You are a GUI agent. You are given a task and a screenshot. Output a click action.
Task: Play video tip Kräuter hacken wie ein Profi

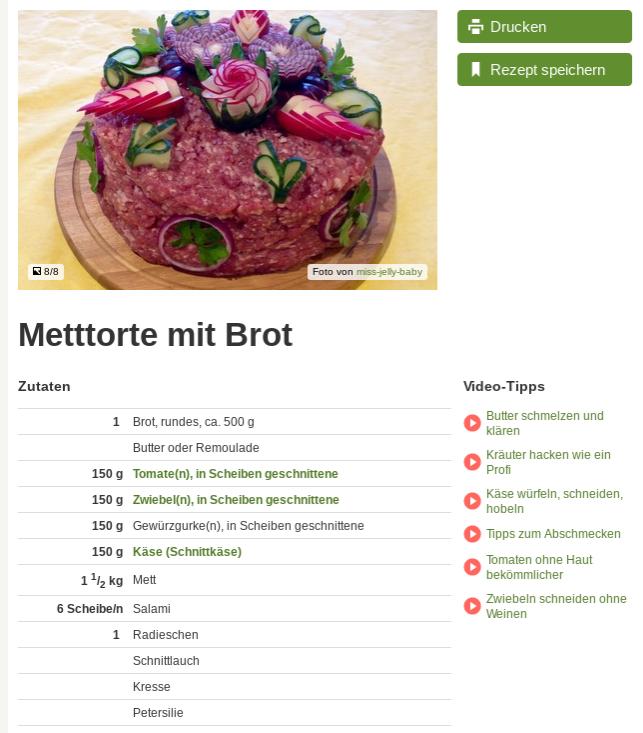(x=548, y=462)
